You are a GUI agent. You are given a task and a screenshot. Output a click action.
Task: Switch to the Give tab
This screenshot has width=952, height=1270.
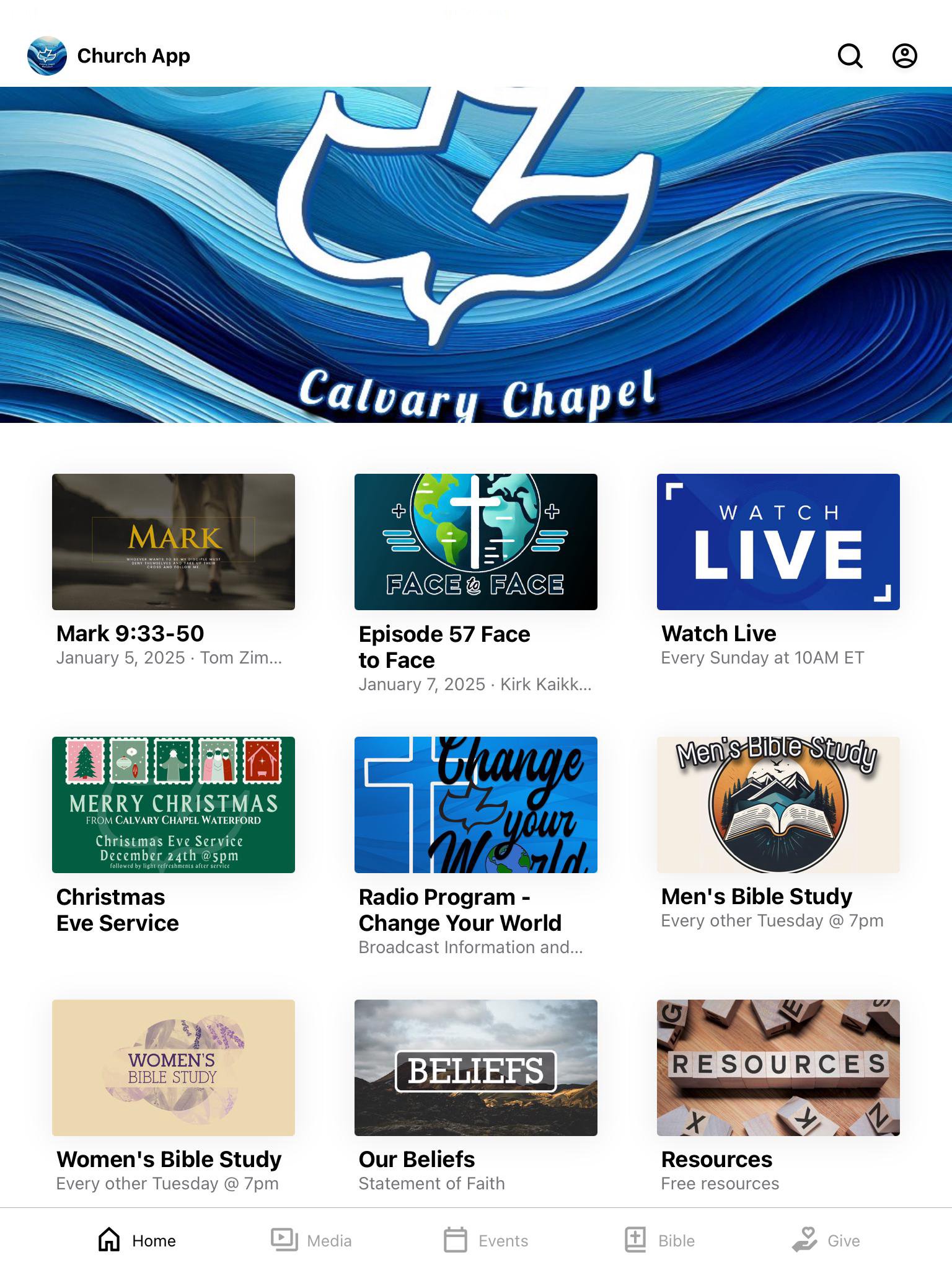coord(826,1240)
